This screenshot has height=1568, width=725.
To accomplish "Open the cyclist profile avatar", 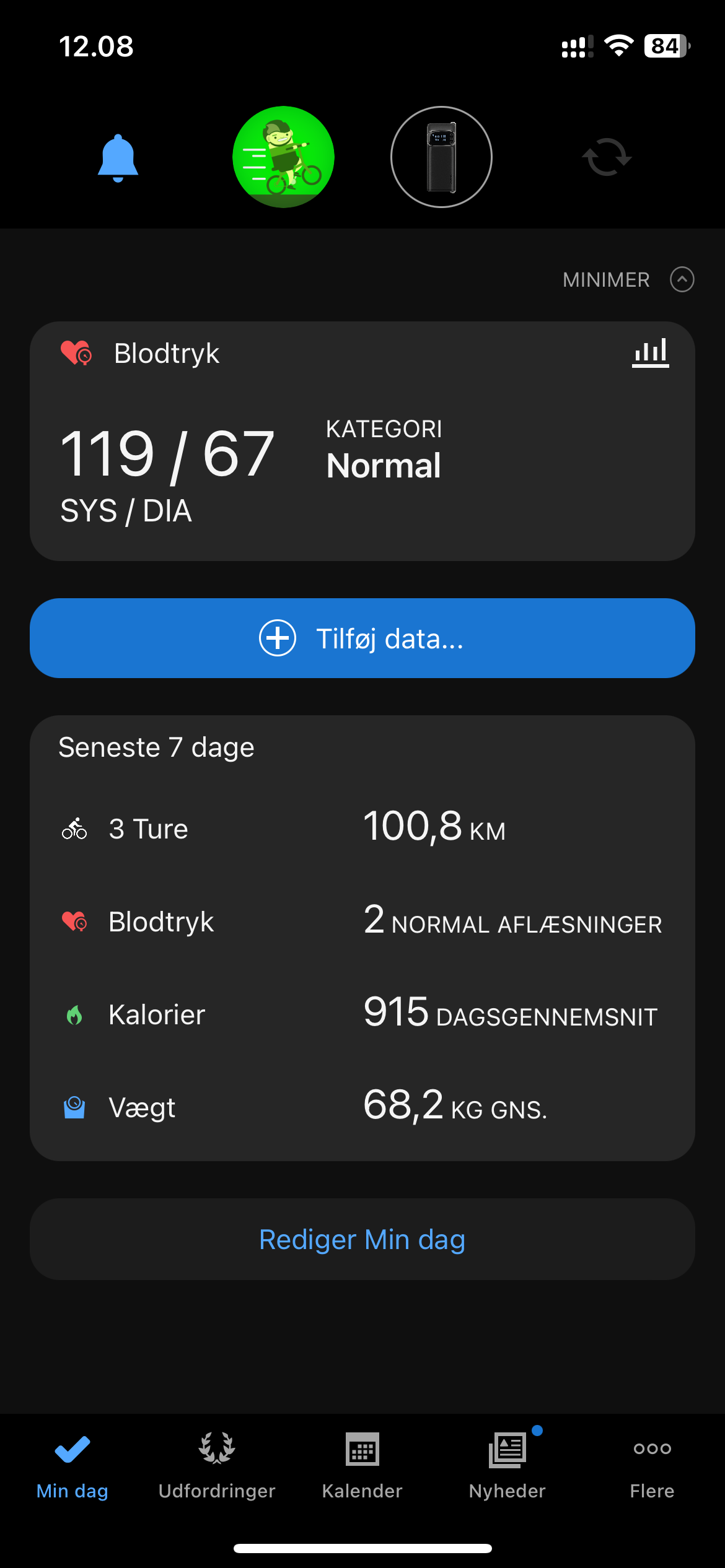I will tap(283, 157).
